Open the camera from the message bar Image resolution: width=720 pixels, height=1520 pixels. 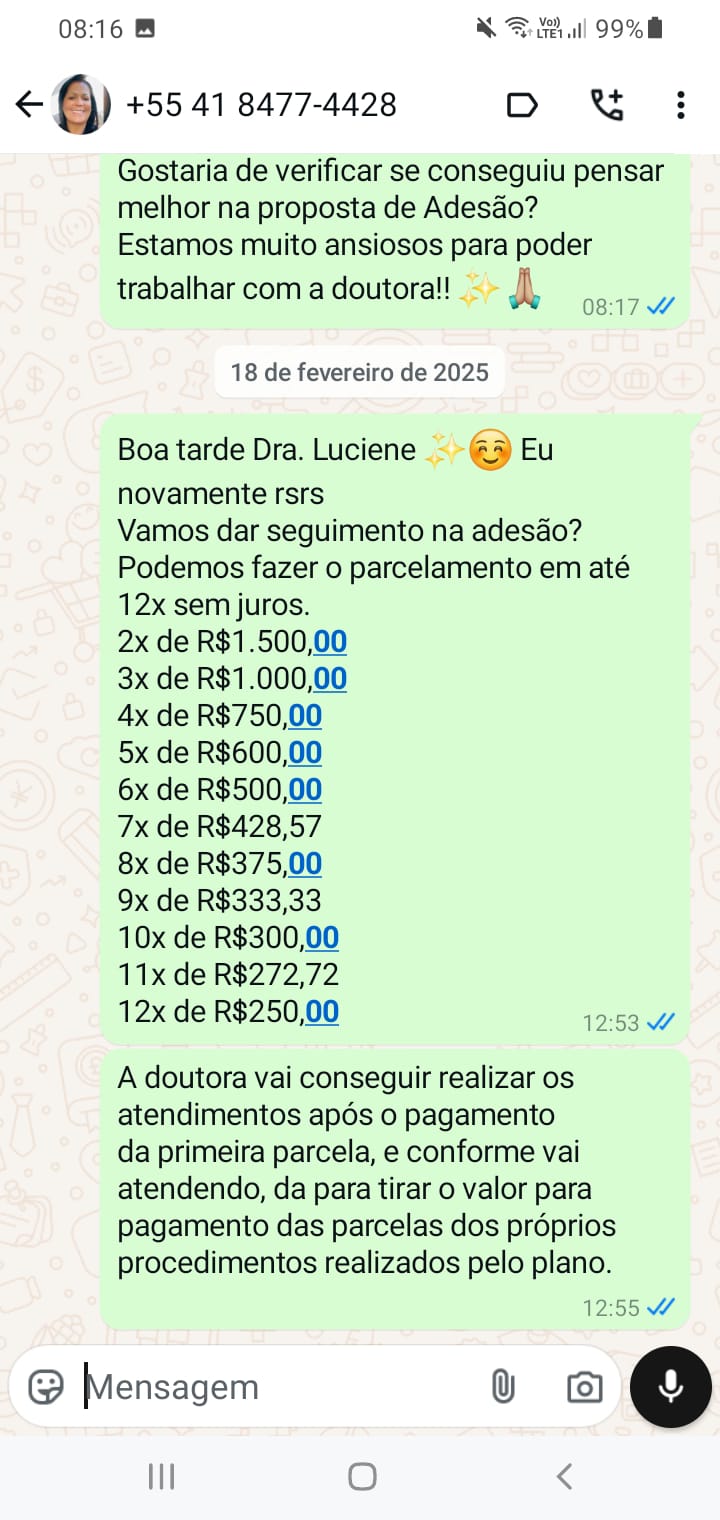click(584, 1387)
